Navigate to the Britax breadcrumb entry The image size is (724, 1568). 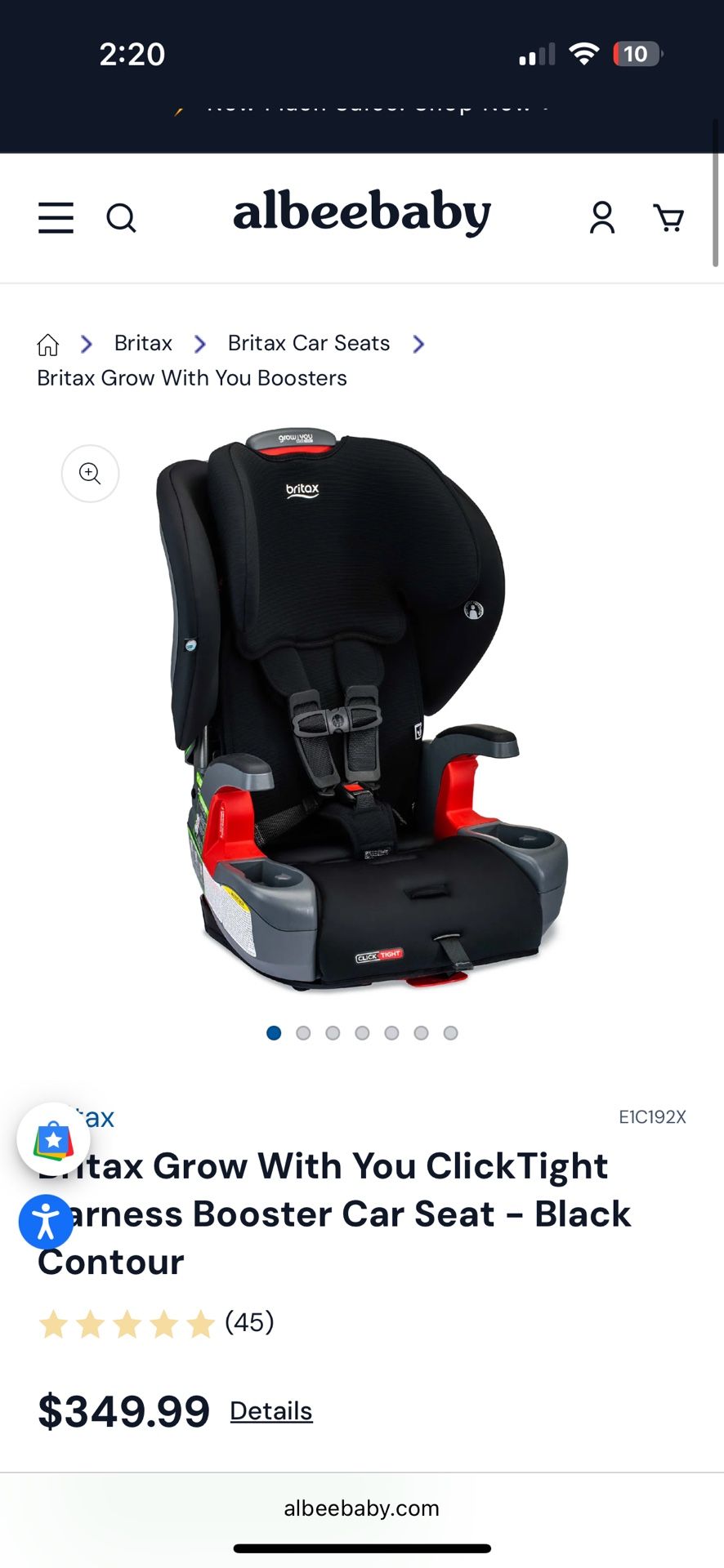[x=142, y=343]
